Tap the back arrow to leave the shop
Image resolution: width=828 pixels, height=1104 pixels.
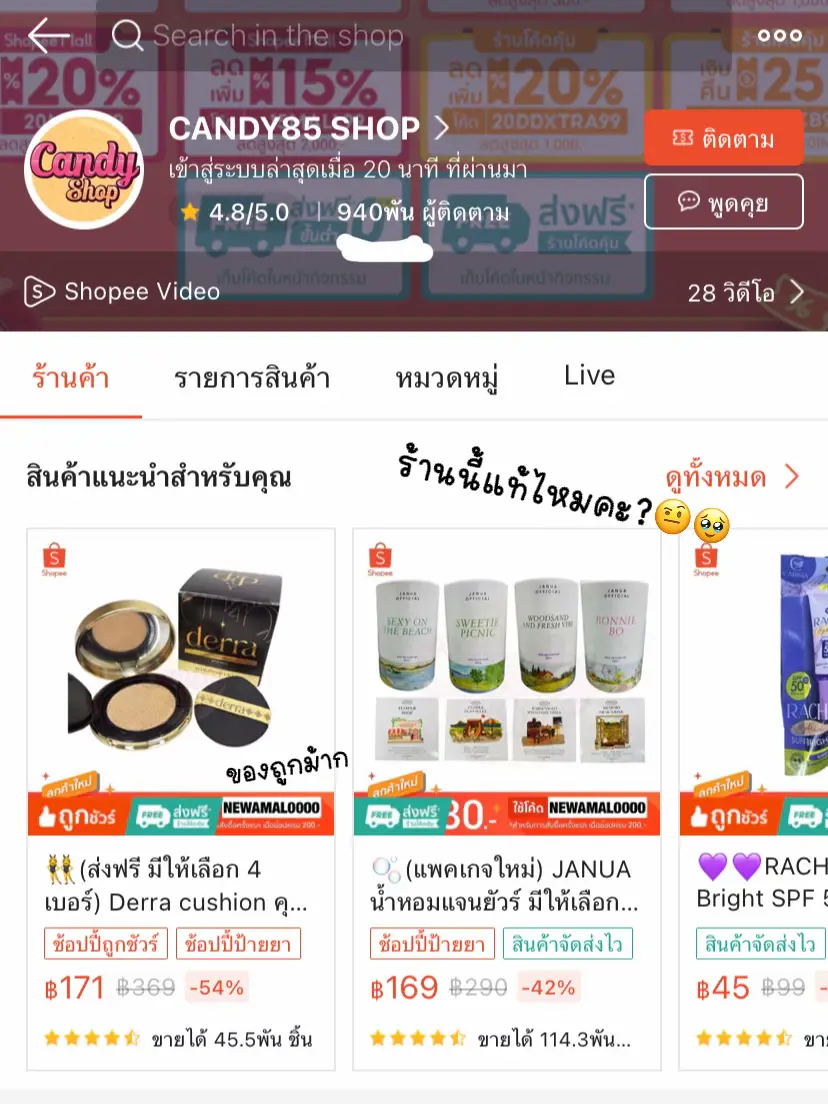pos(48,36)
